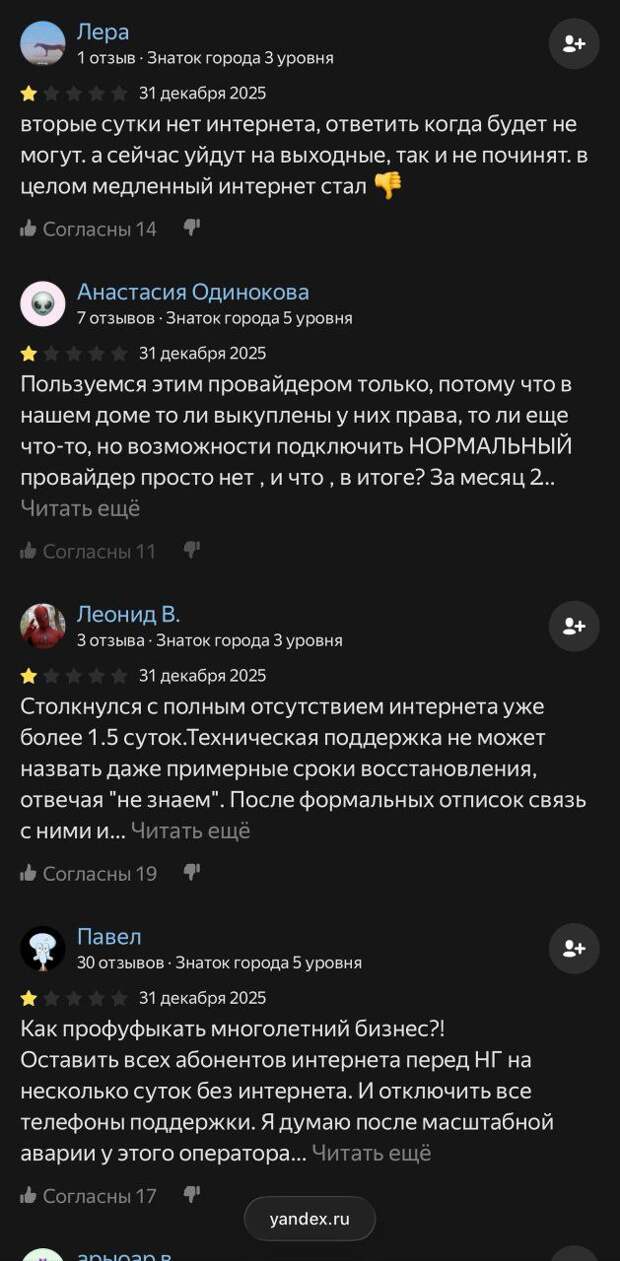Agree with Анастасия Одинокова's review
The width and height of the screenshot is (620, 1261).
tap(88, 551)
